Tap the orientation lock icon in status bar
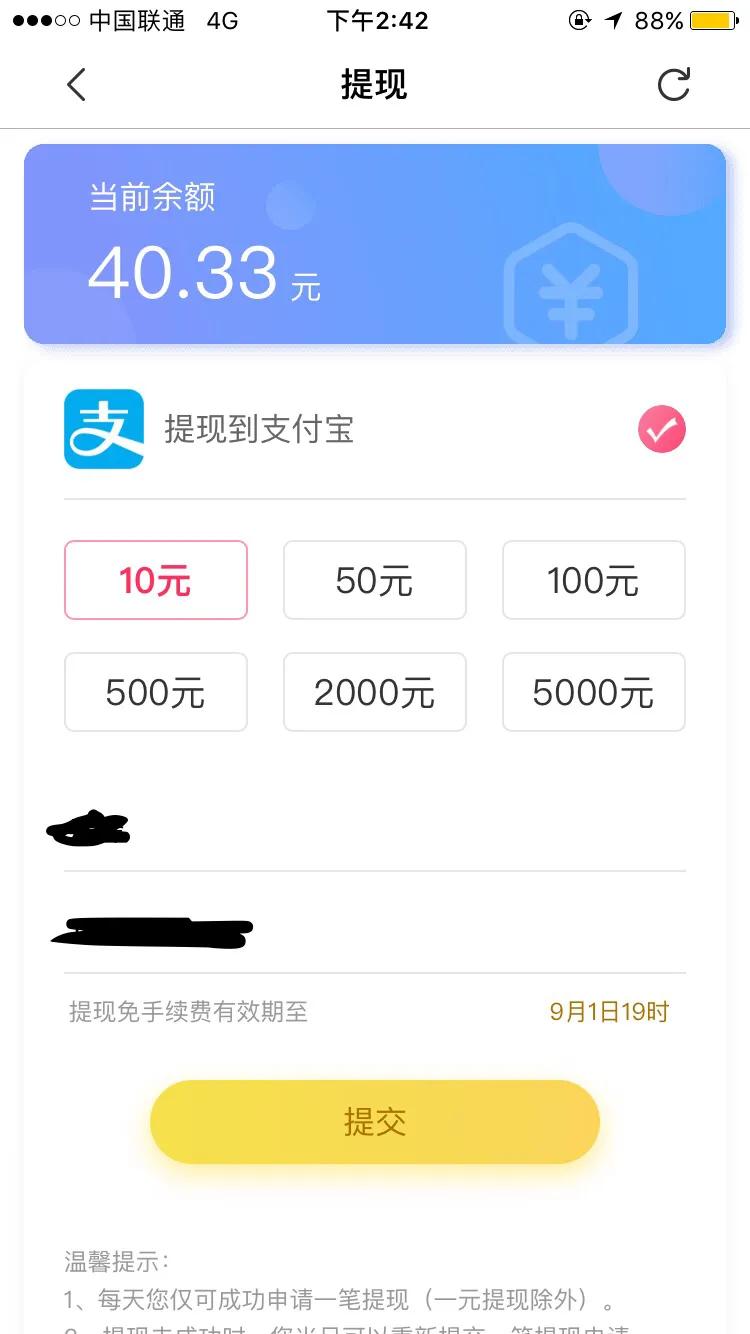 tap(578, 19)
